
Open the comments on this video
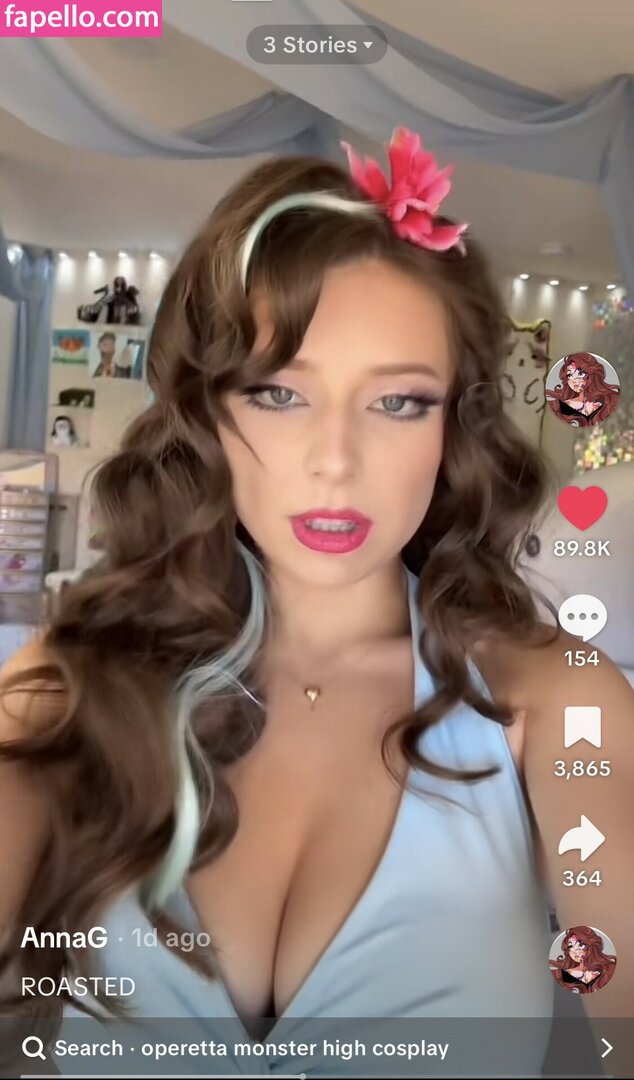click(x=582, y=619)
